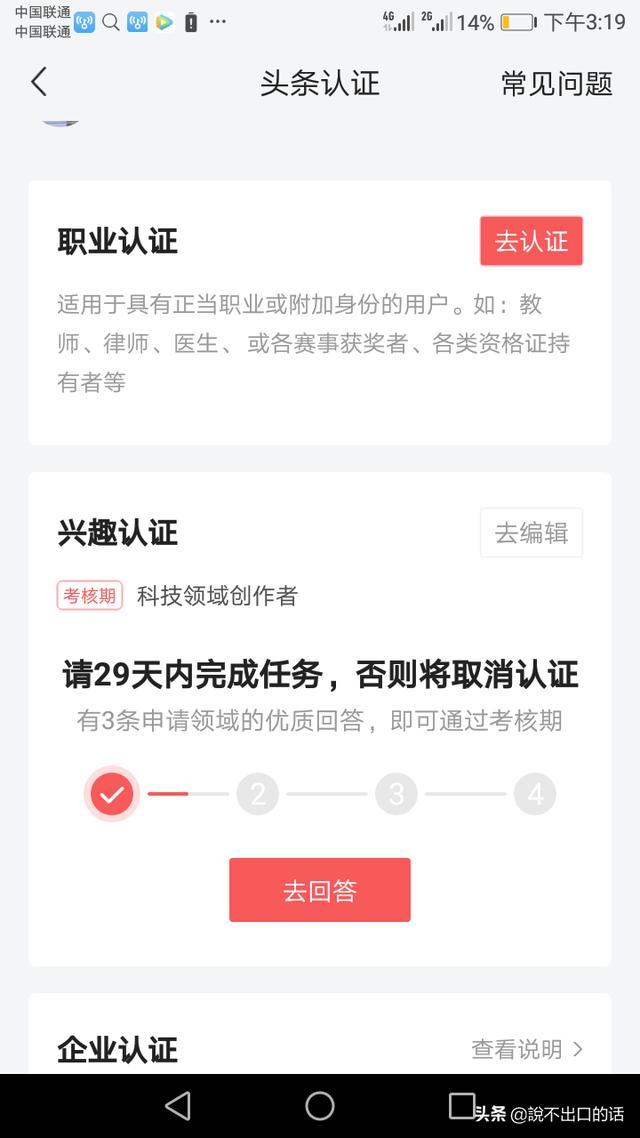640x1138 pixels.
Task: Tap 去编辑 for 兴趣认证
Action: [531, 533]
